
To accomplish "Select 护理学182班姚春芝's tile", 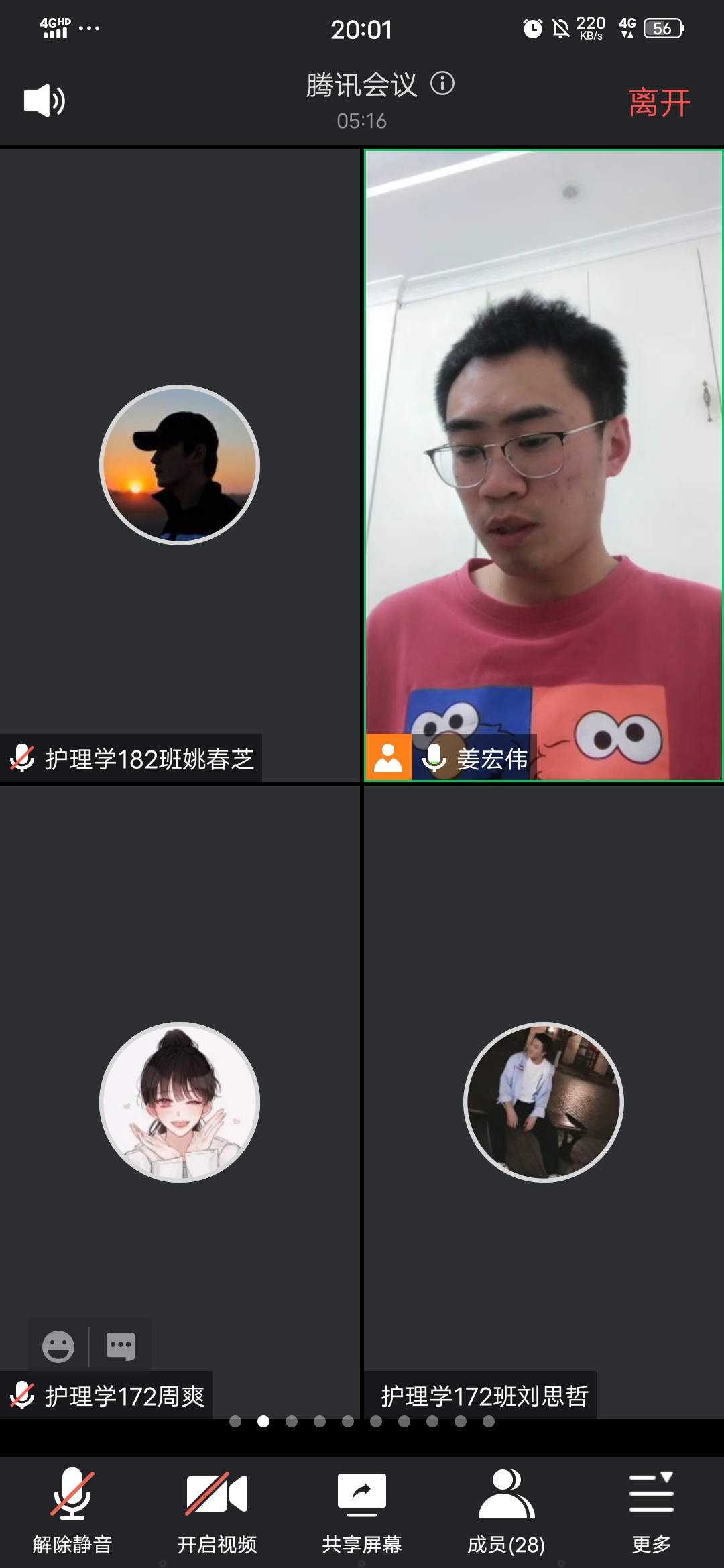I will [180, 464].
